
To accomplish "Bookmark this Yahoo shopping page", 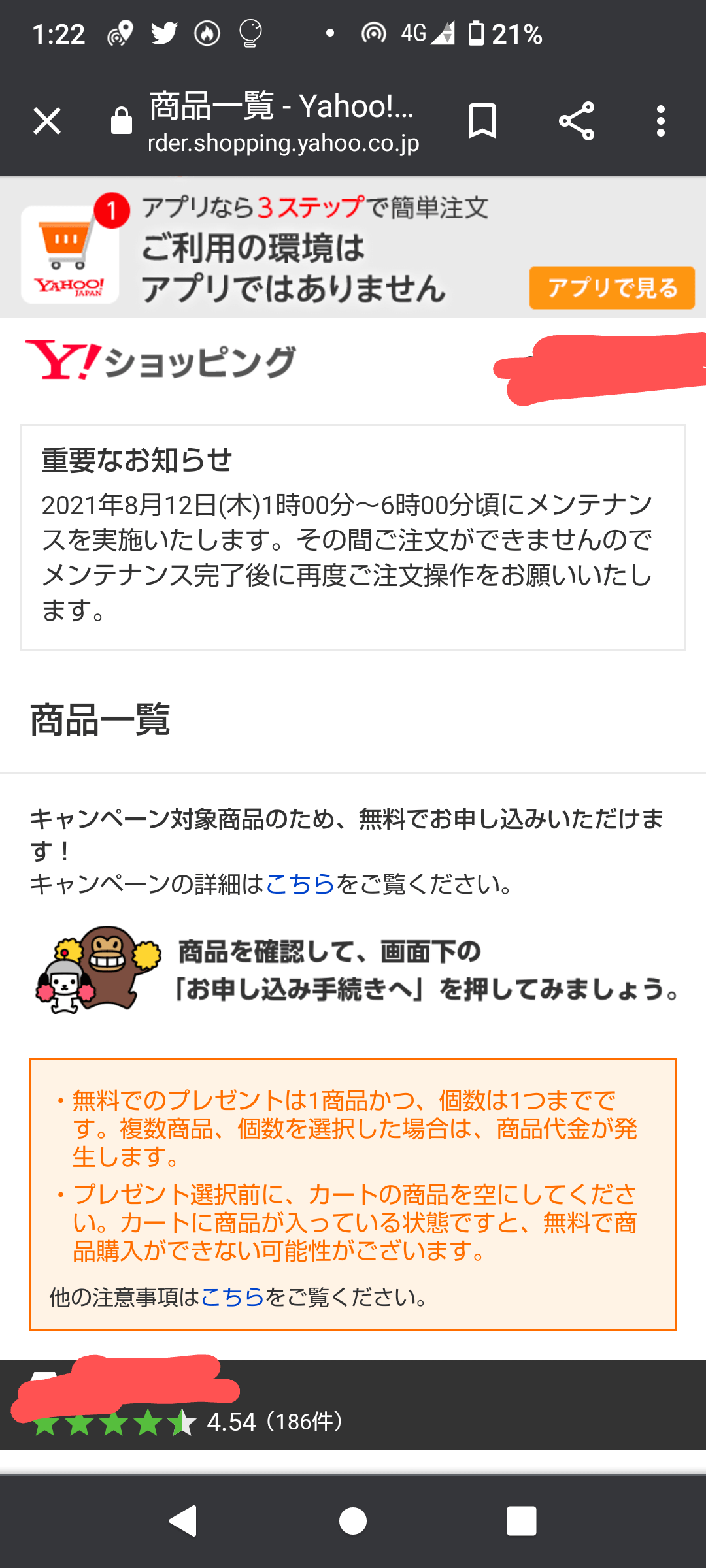I will pos(482,121).
